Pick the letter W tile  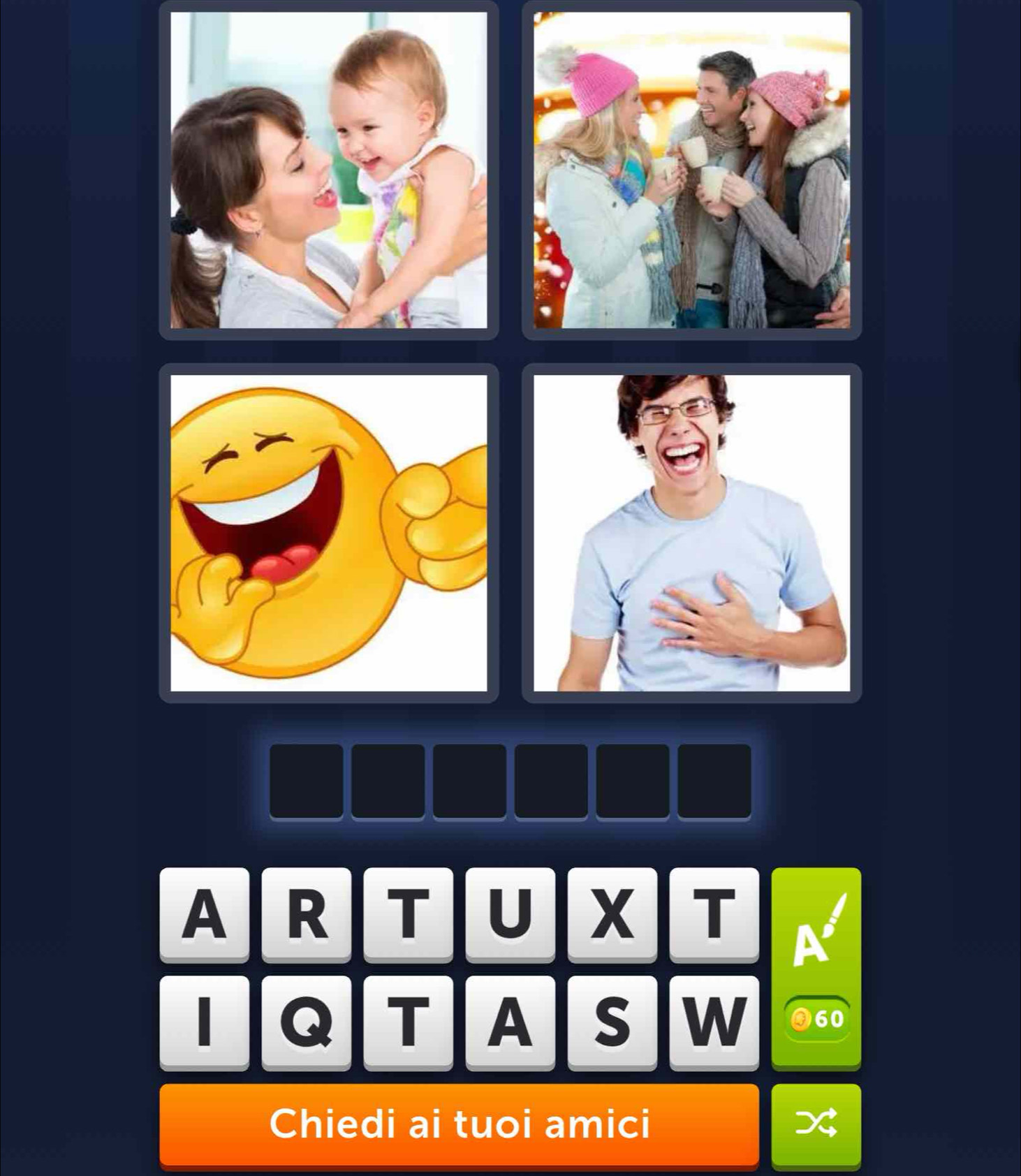click(x=714, y=1022)
